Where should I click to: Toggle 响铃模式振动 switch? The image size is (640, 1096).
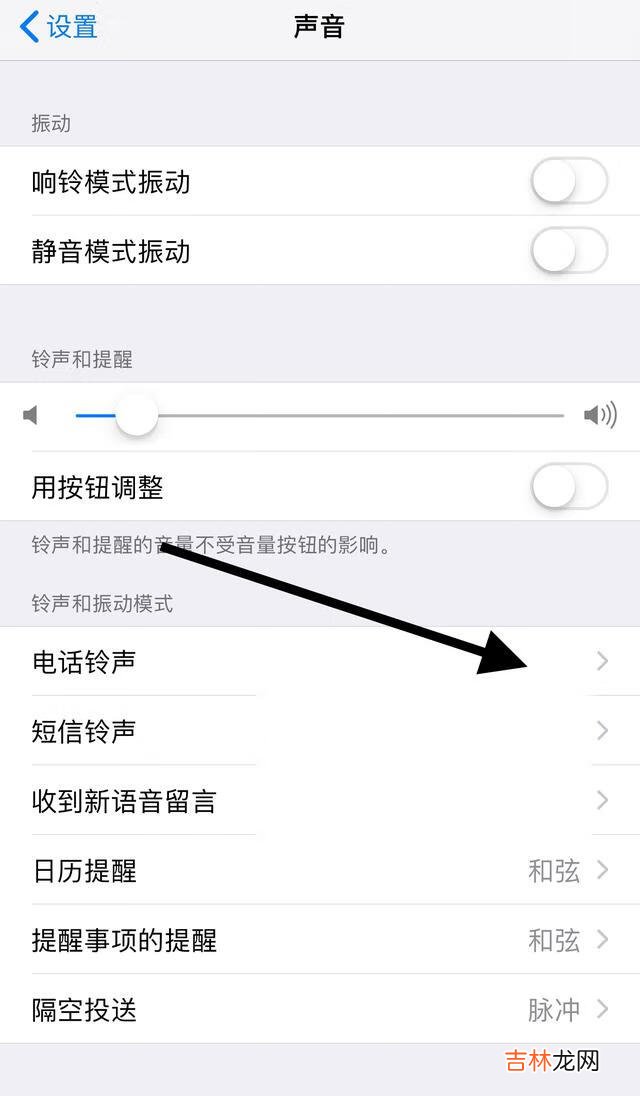point(569,182)
